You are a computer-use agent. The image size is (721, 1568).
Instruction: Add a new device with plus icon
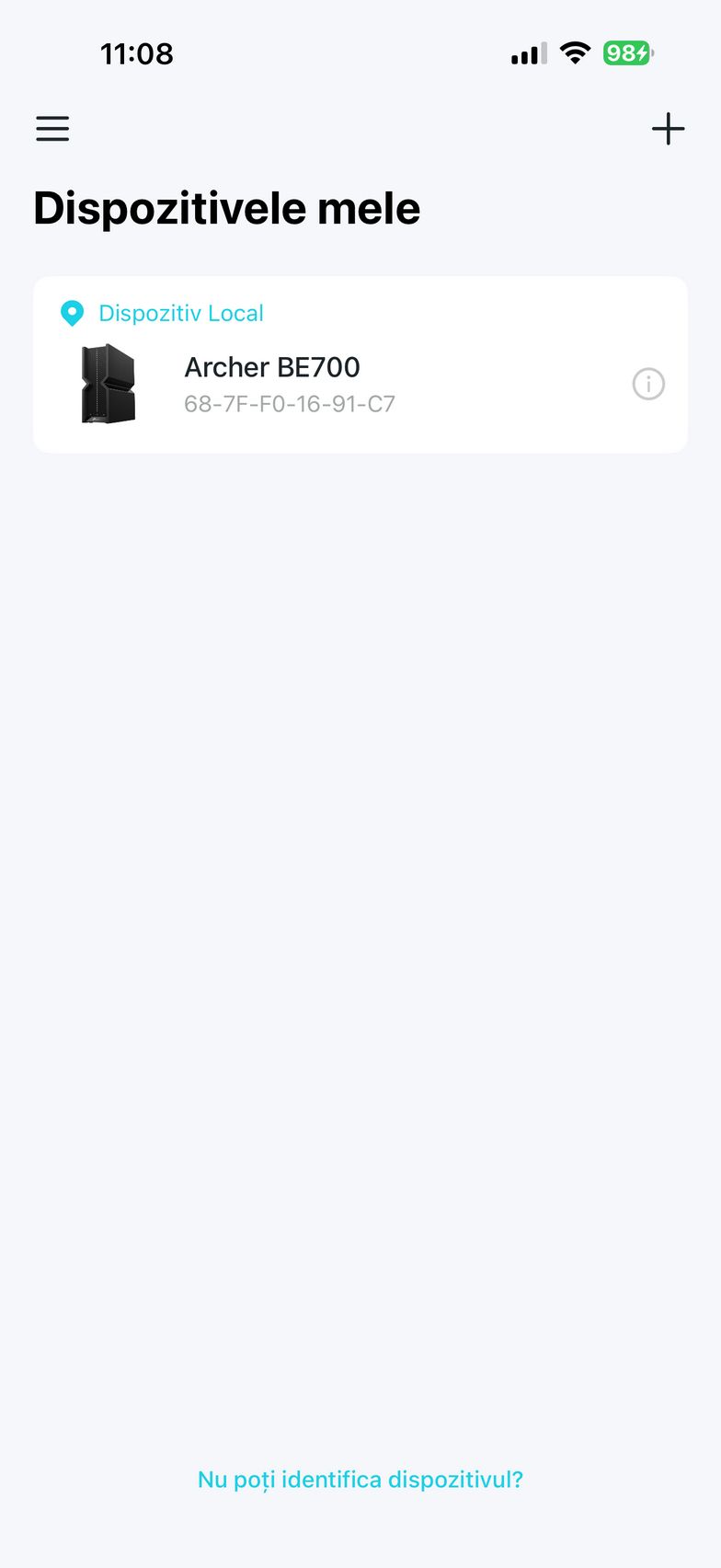click(668, 129)
